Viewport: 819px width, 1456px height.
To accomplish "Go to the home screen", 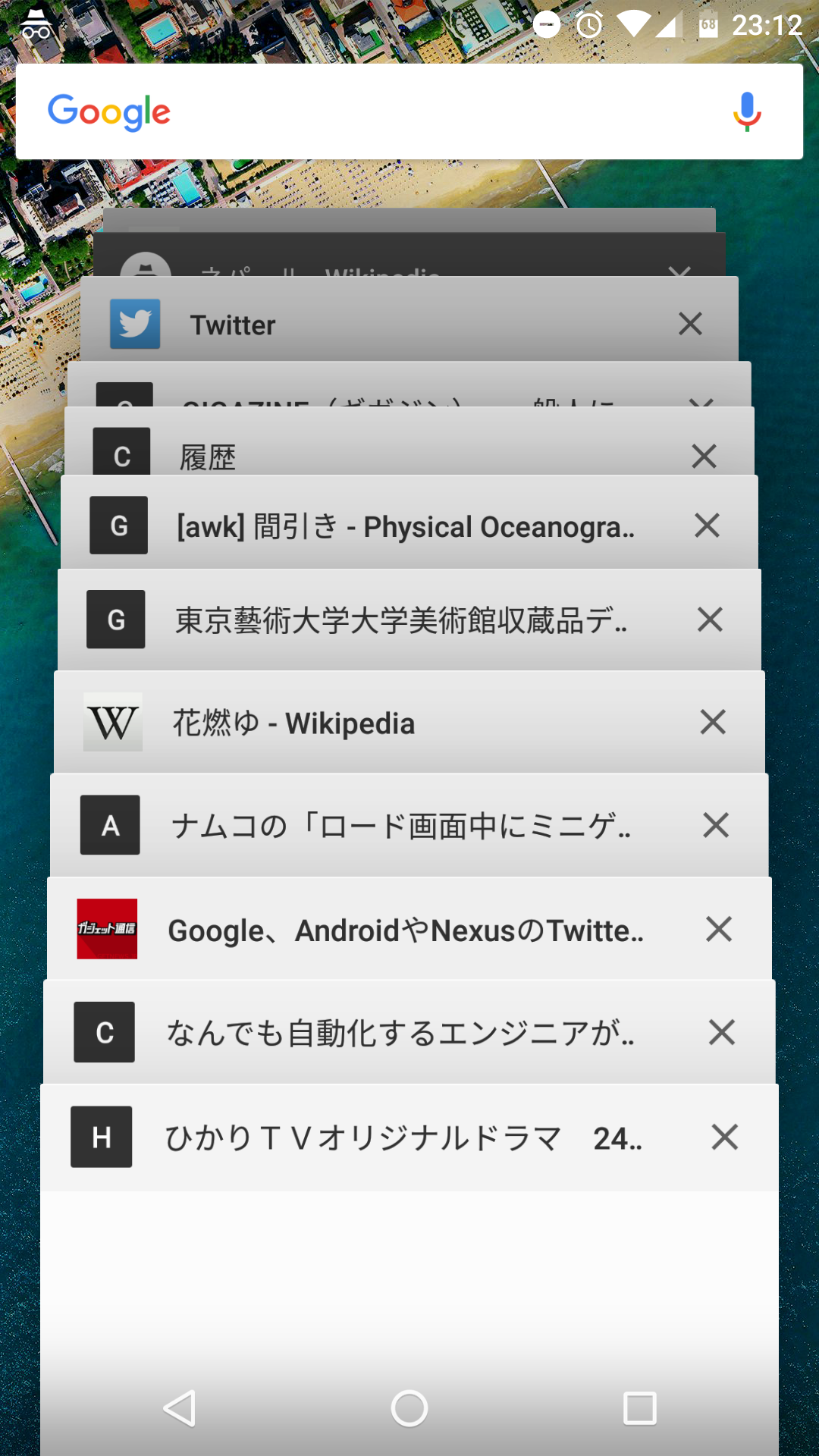I will click(x=409, y=1408).
